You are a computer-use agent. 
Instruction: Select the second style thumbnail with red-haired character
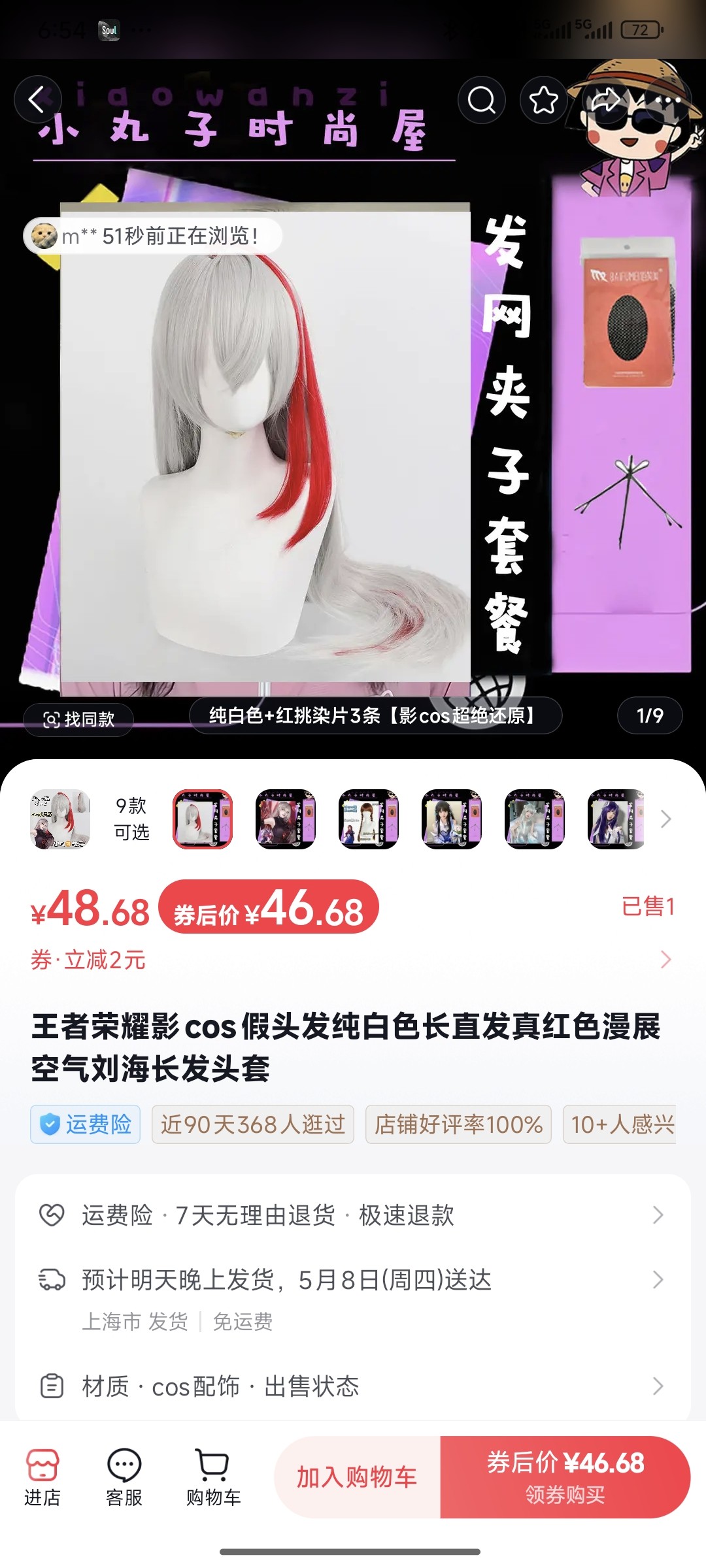[x=286, y=819]
